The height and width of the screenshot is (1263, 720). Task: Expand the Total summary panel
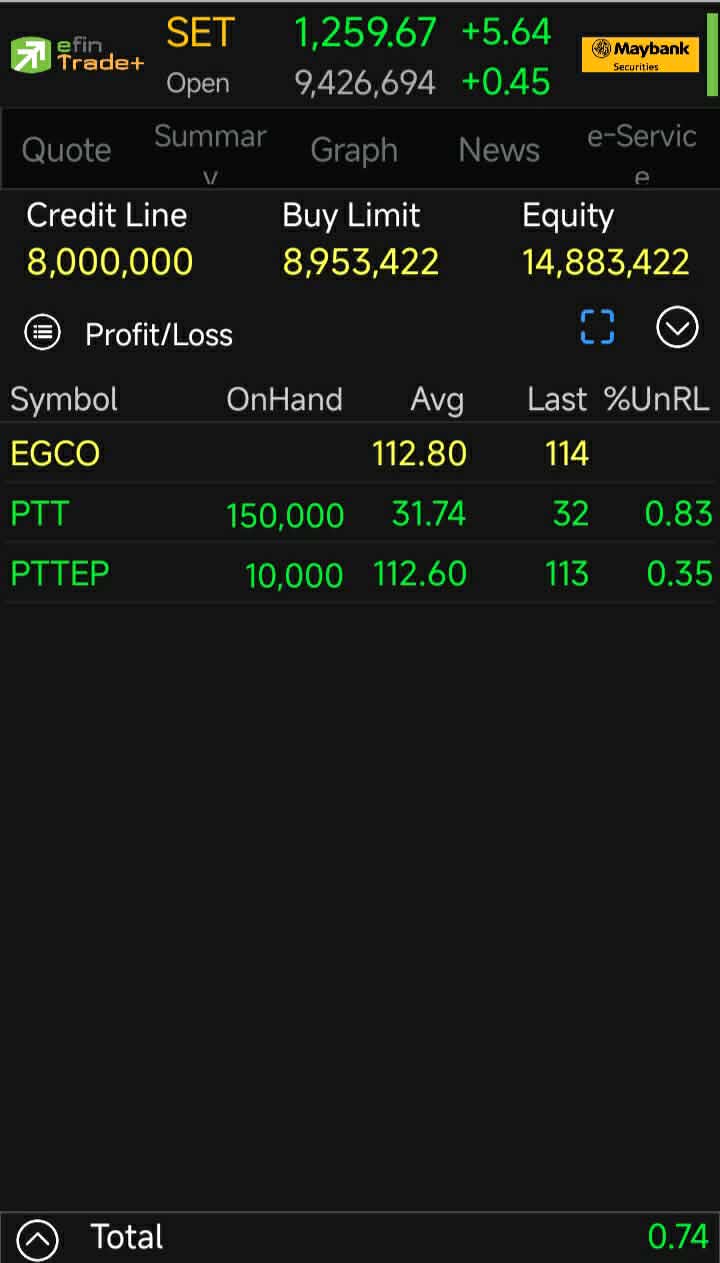(38, 1239)
